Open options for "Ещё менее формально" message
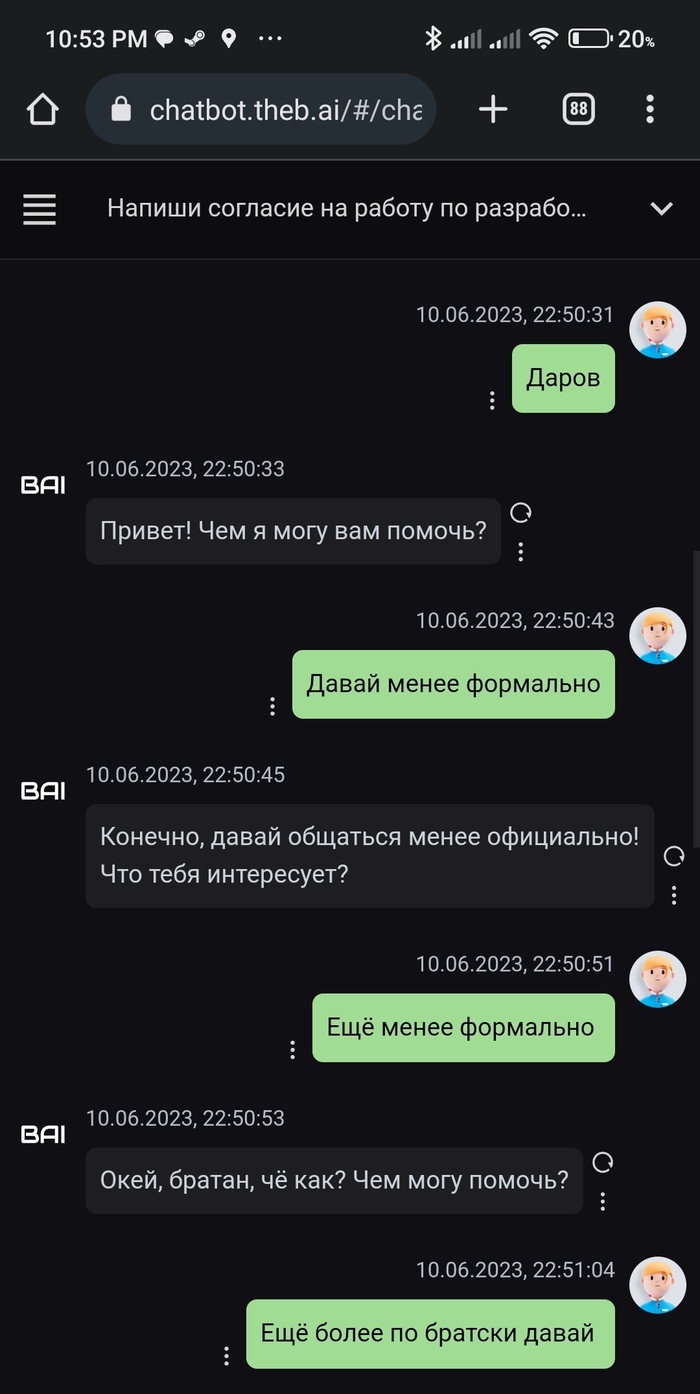 pyautogui.click(x=292, y=1049)
